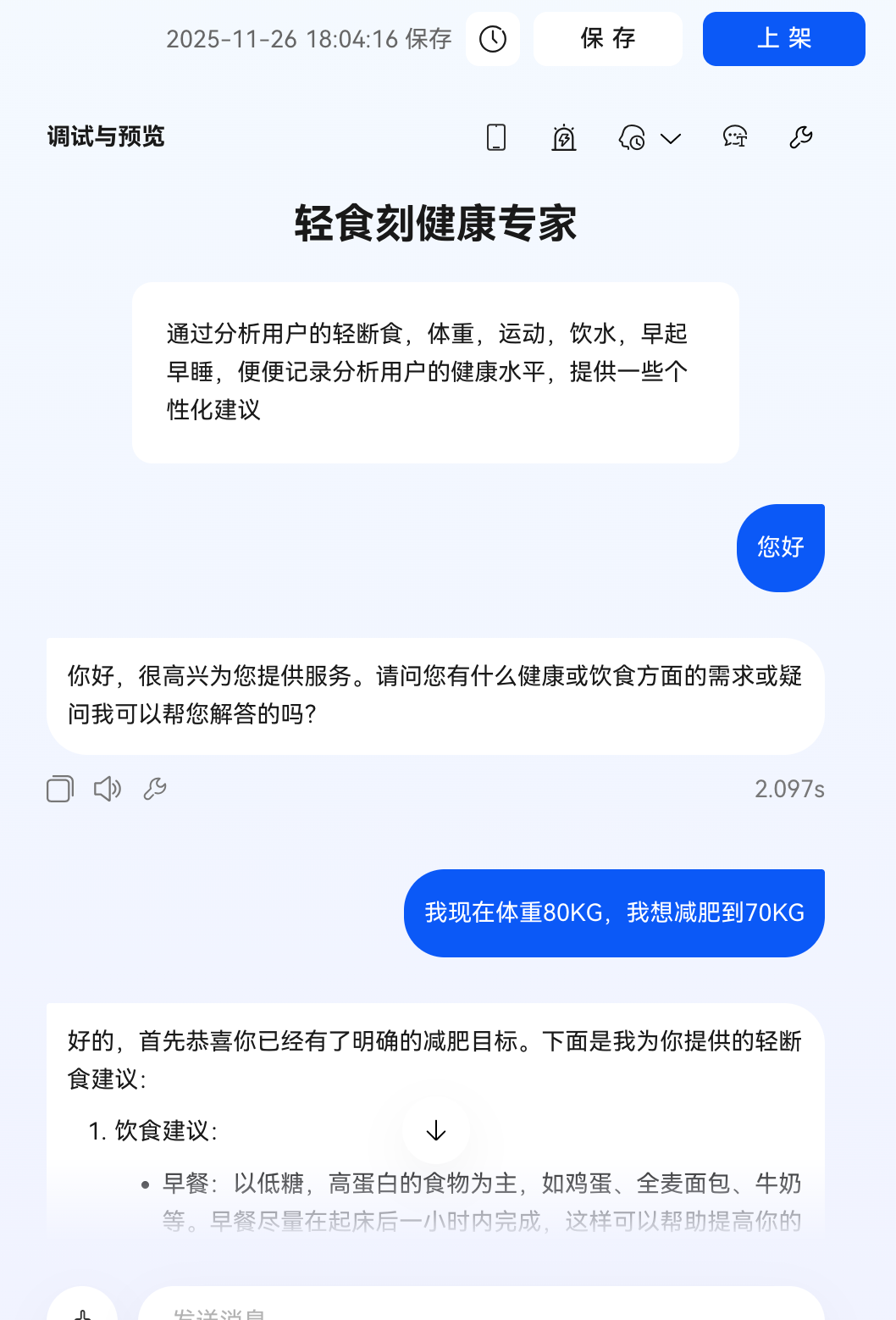Select the user message 您好 bubble
This screenshot has width=896, height=1320.
click(779, 547)
